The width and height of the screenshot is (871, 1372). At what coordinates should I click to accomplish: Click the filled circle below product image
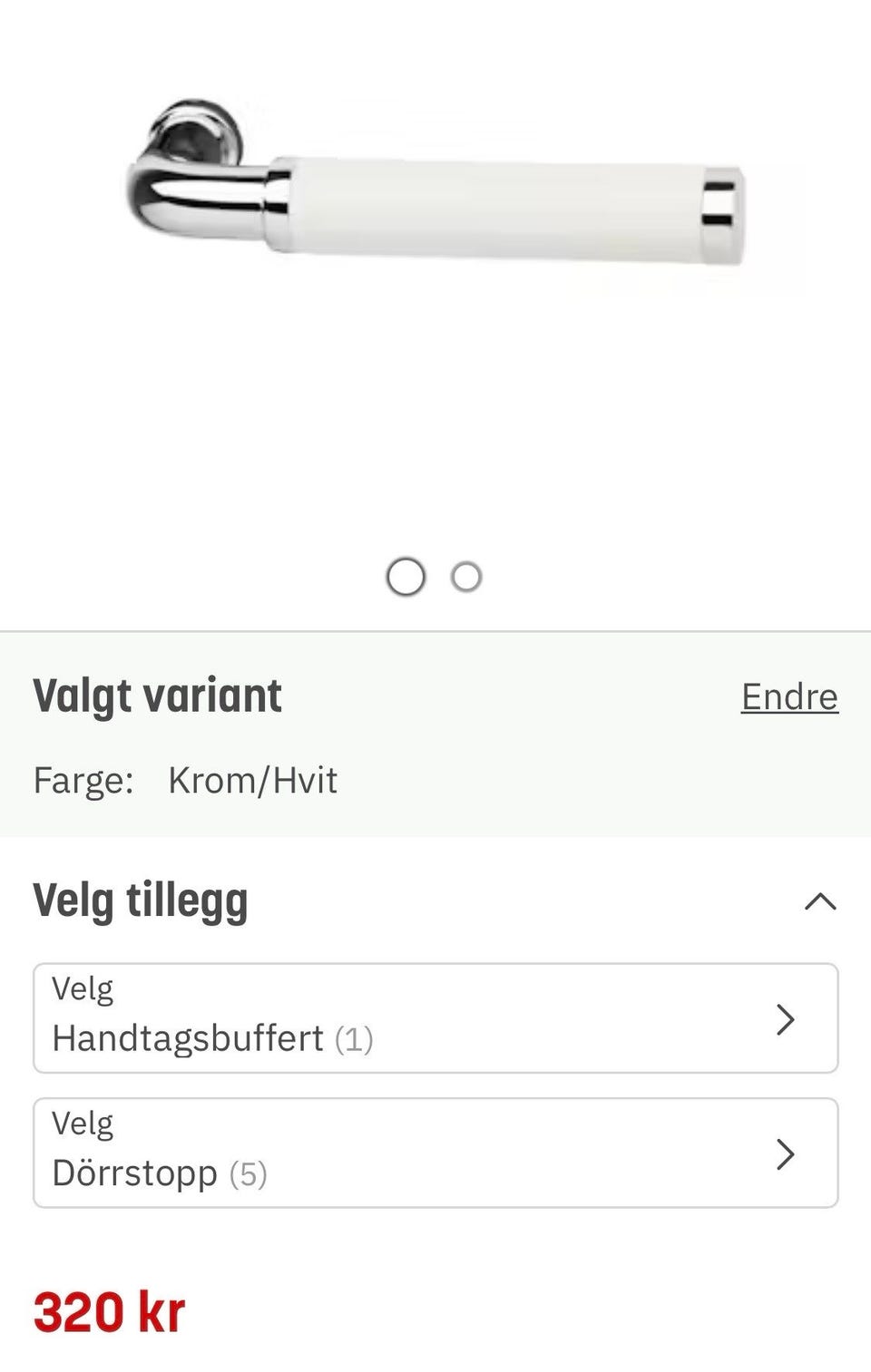406,575
